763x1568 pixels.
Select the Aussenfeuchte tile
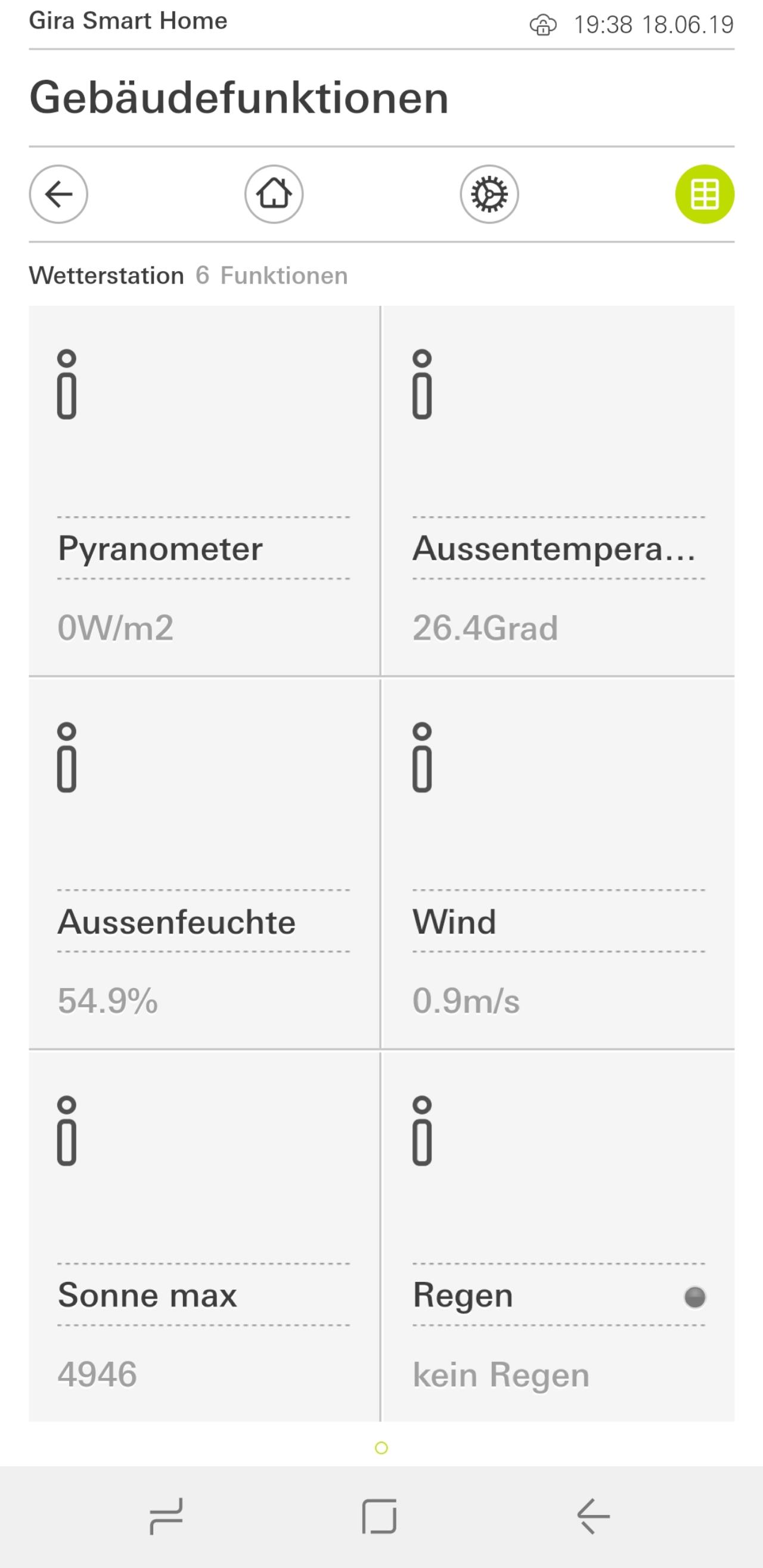click(x=204, y=864)
